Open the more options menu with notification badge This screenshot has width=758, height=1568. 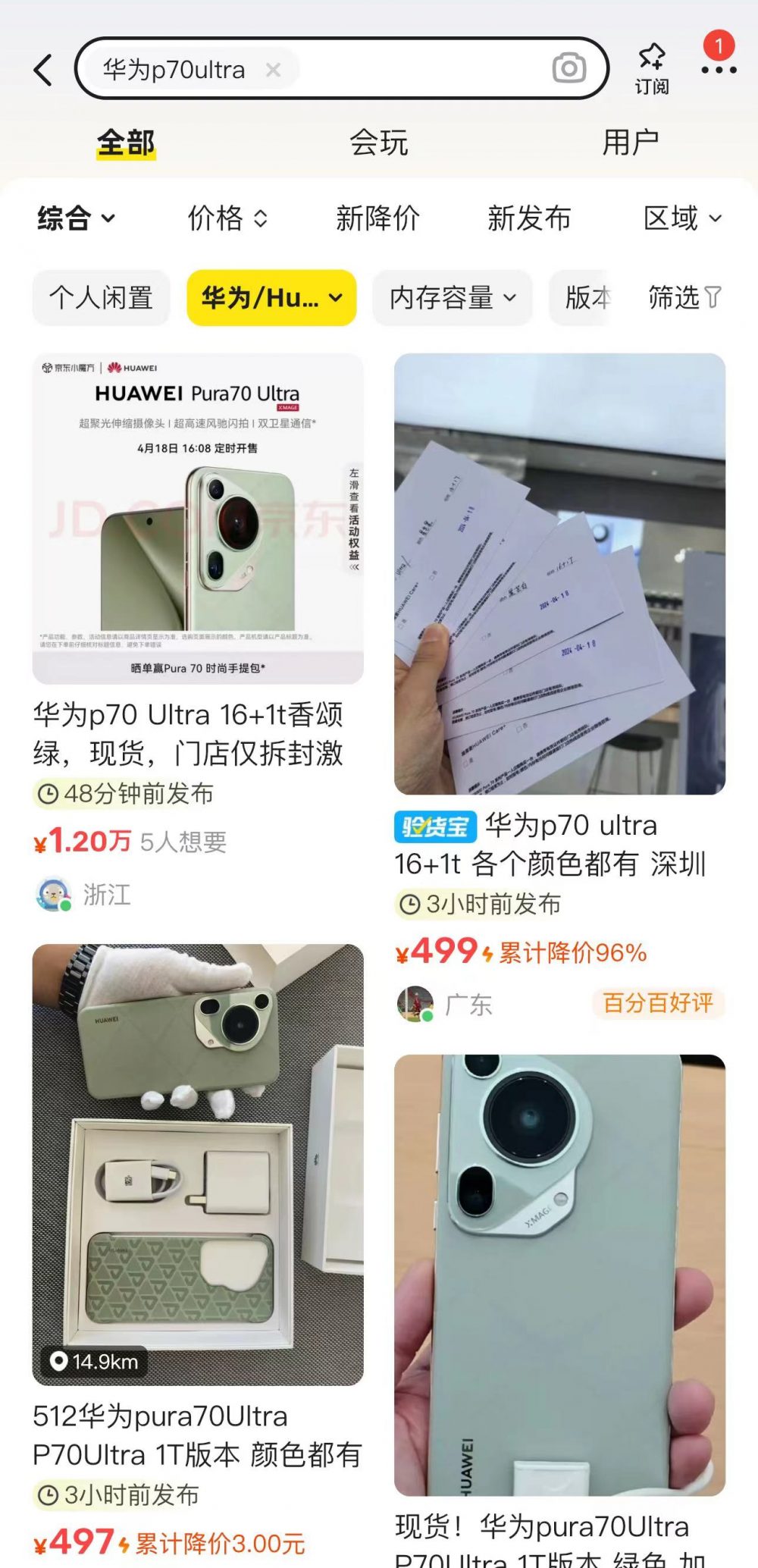(719, 69)
